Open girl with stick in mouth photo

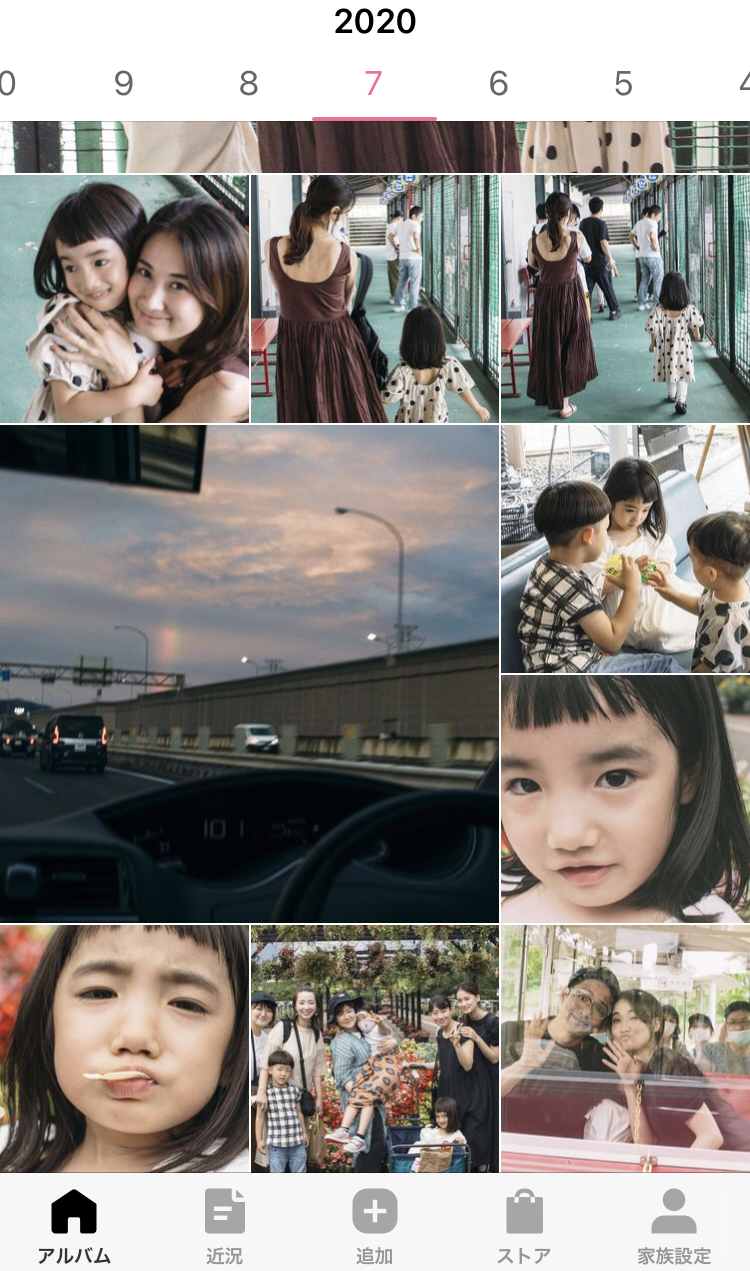[124, 1048]
